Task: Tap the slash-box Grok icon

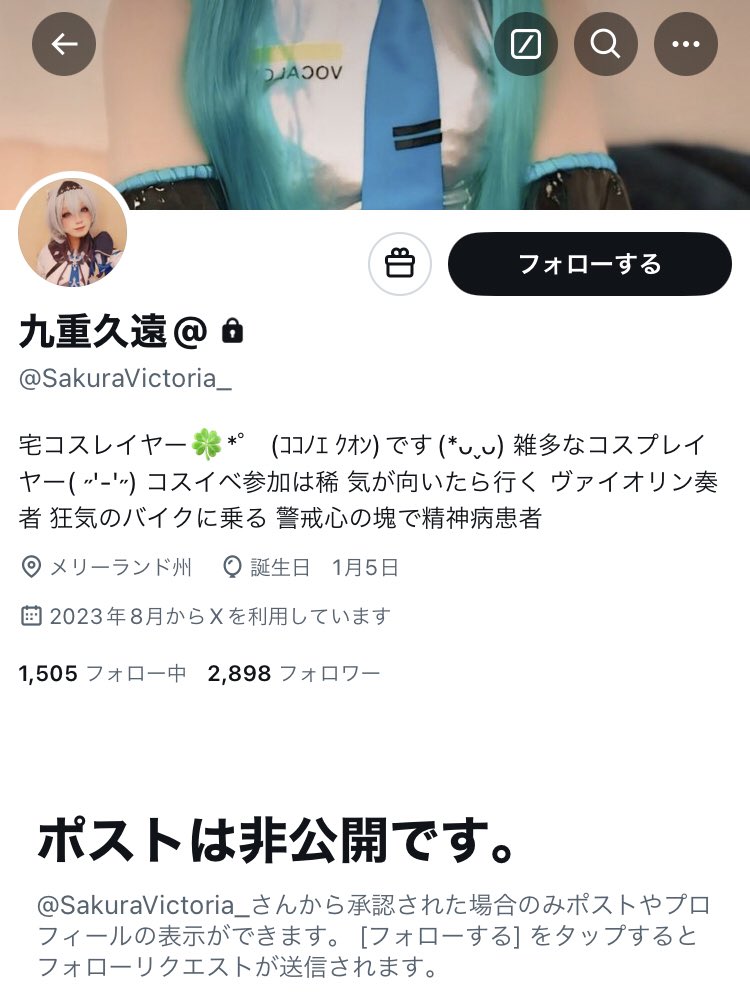Action: pos(526,44)
